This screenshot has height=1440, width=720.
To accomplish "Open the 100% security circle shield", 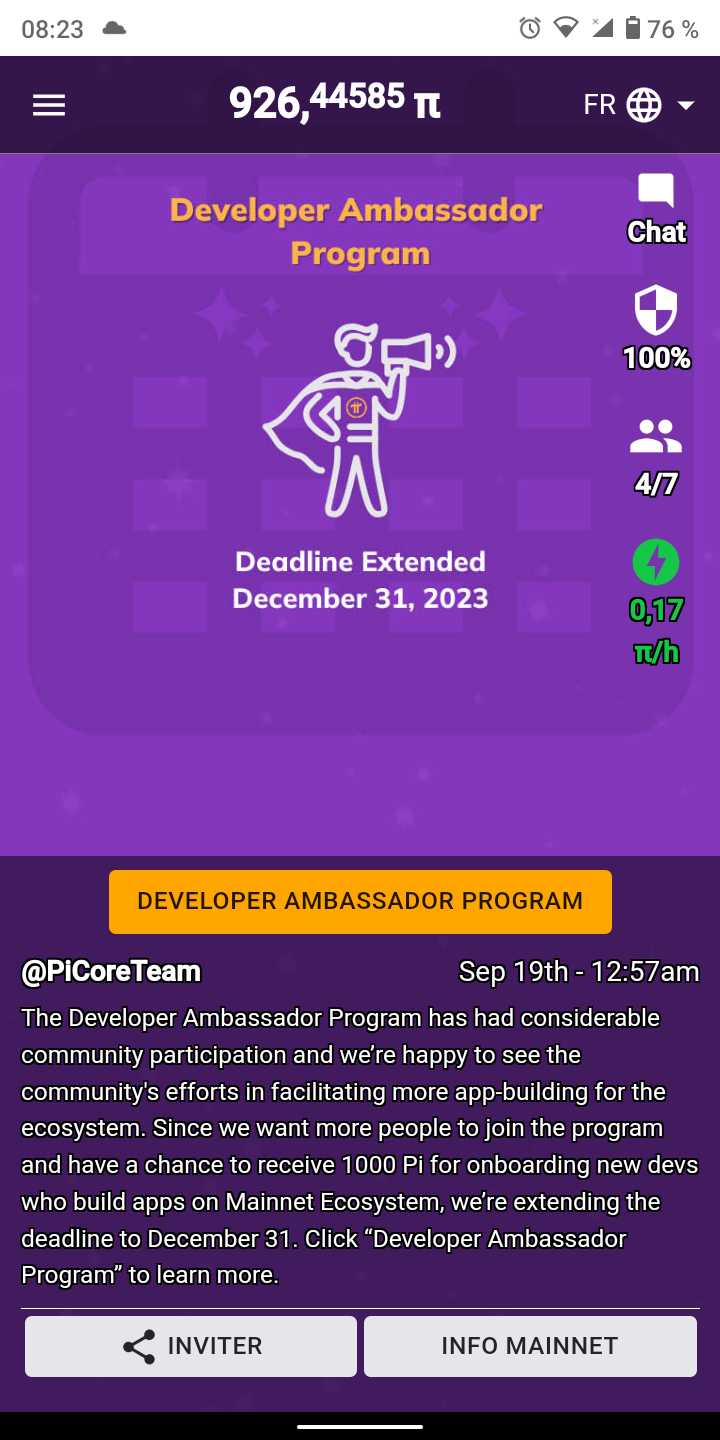I will click(x=656, y=326).
